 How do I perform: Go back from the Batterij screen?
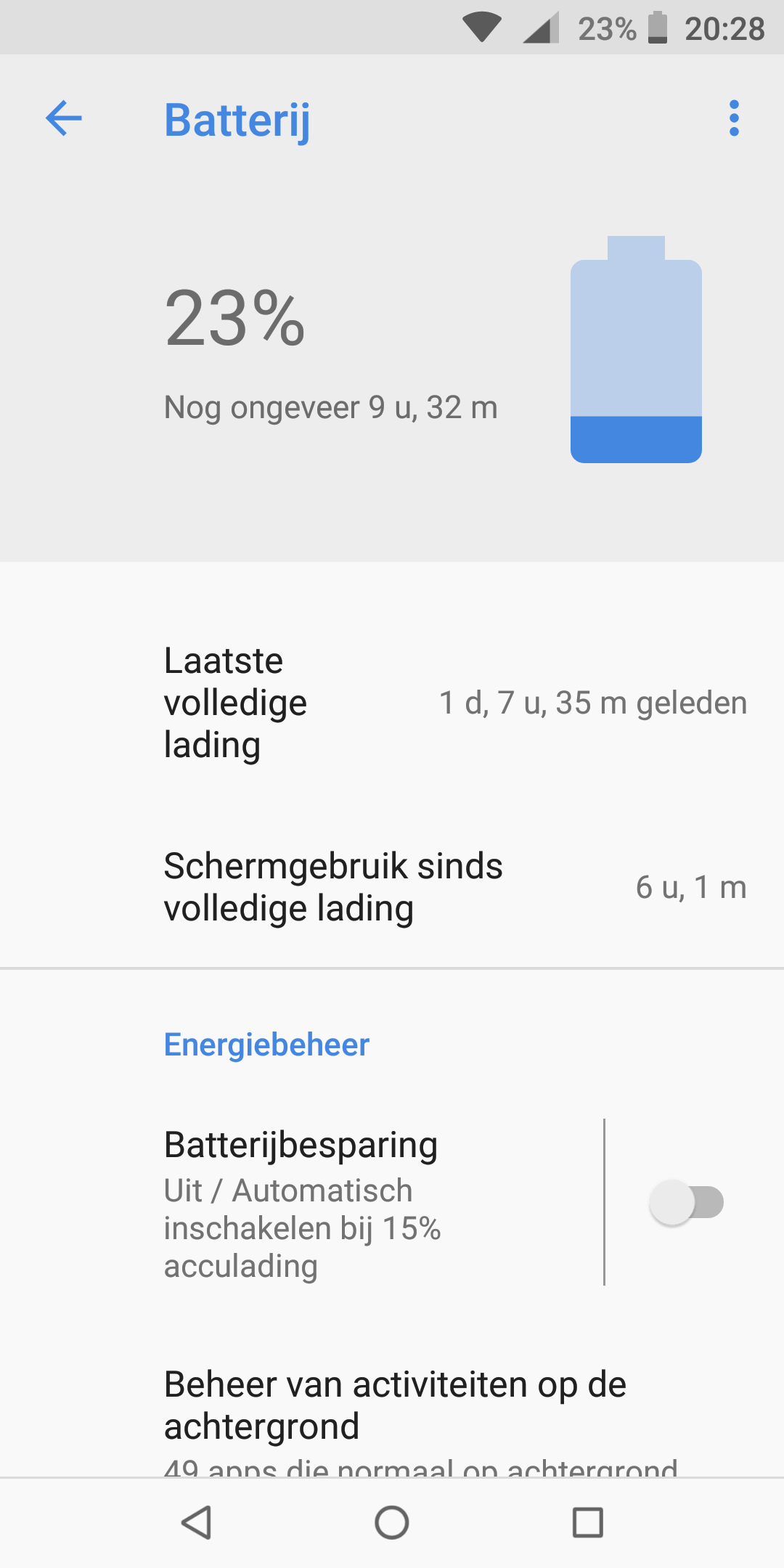point(64,118)
